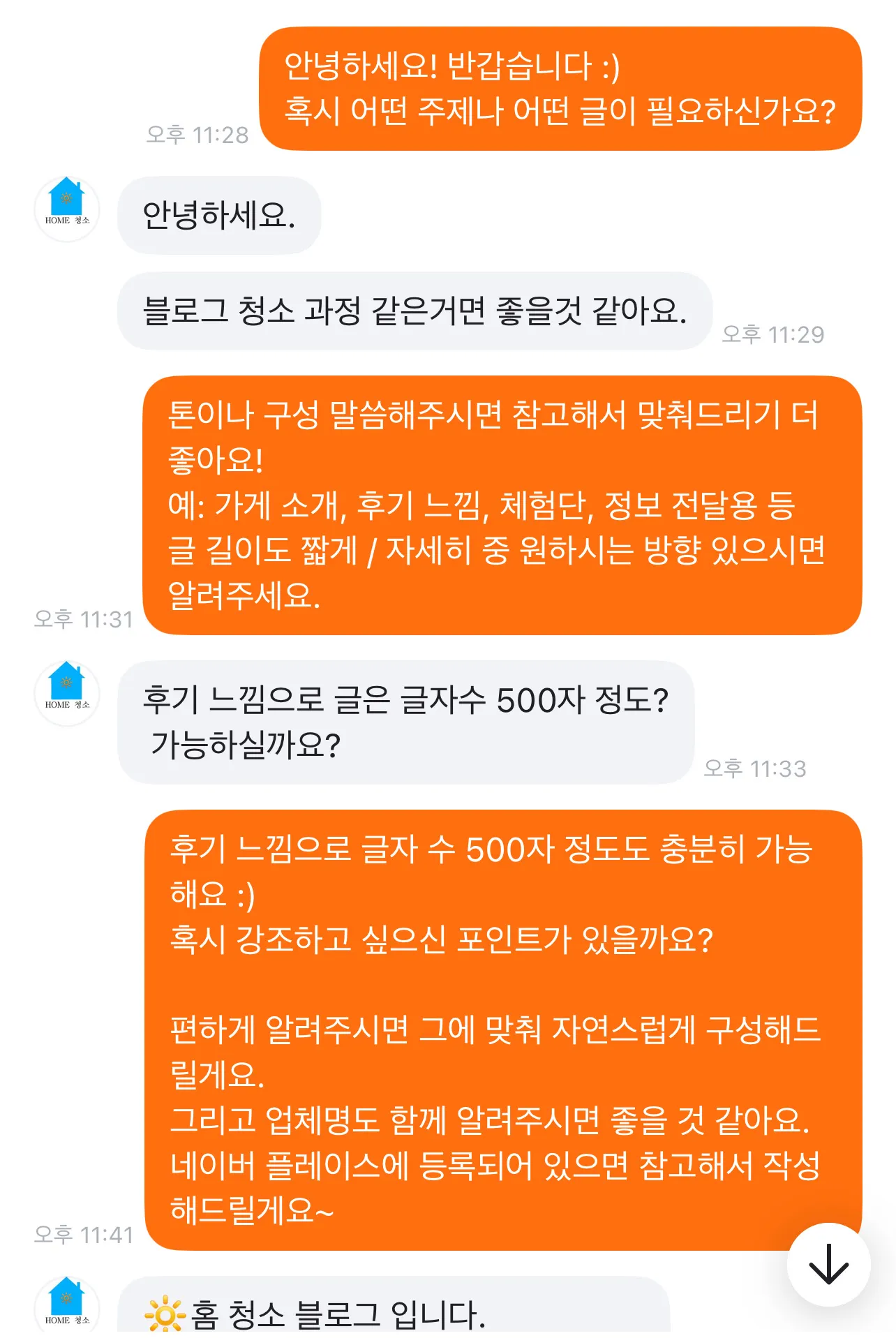Click the bottom HOME 청소 profile picture
Viewport: 896px width, 1338px height.
66,1309
